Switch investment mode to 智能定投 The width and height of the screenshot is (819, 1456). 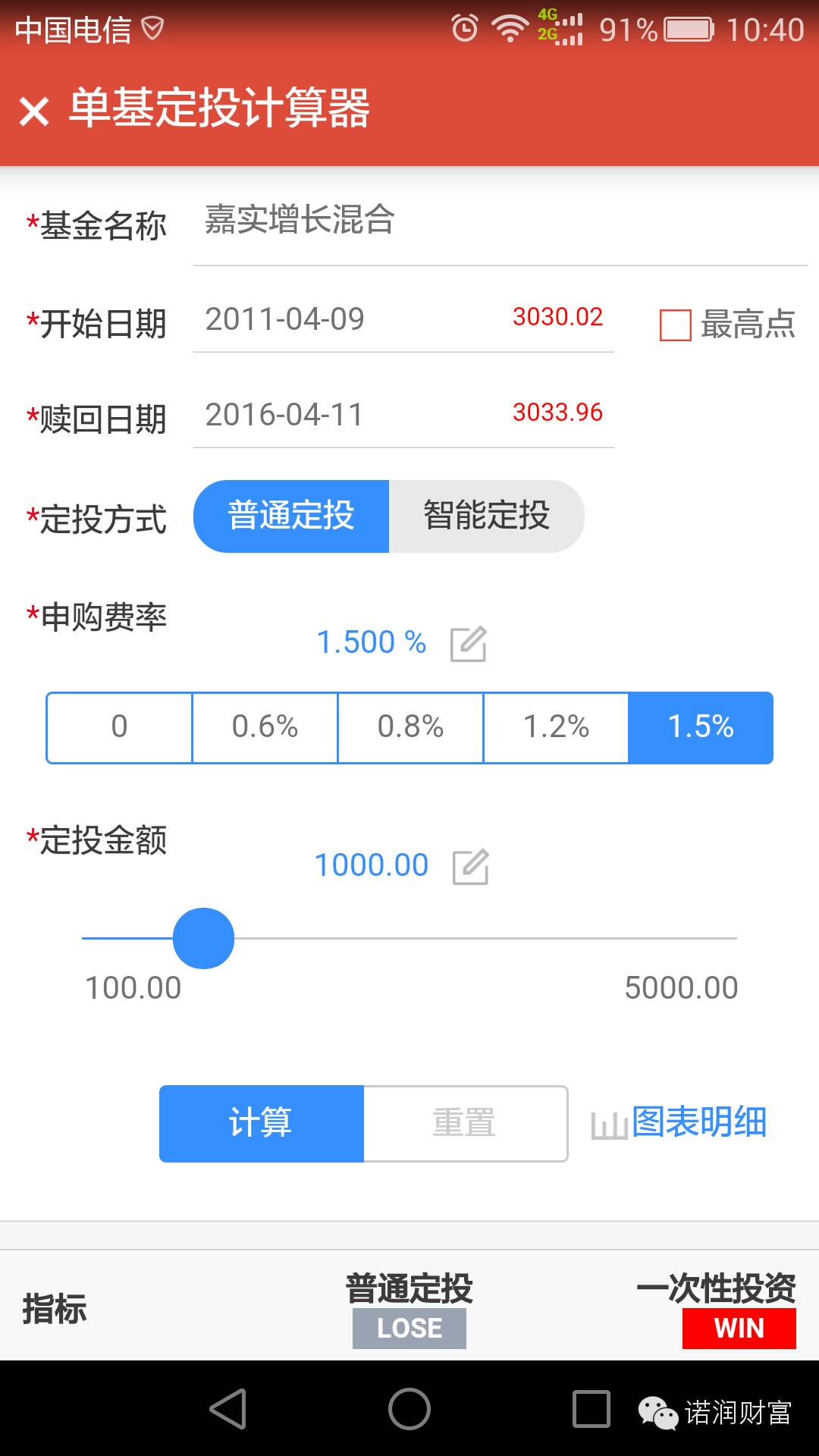[x=486, y=516]
